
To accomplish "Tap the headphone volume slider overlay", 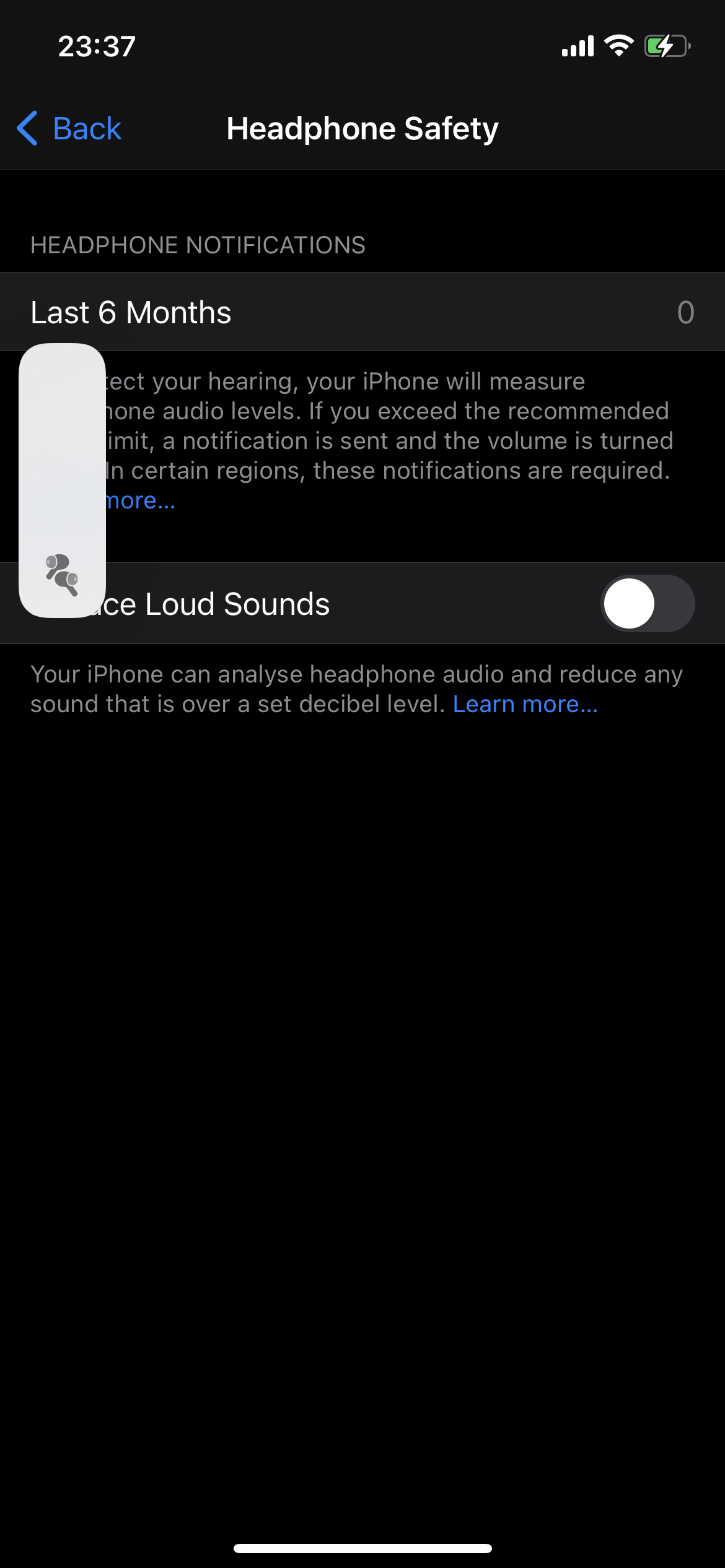I will pyautogui.click(x=62, y=480).
